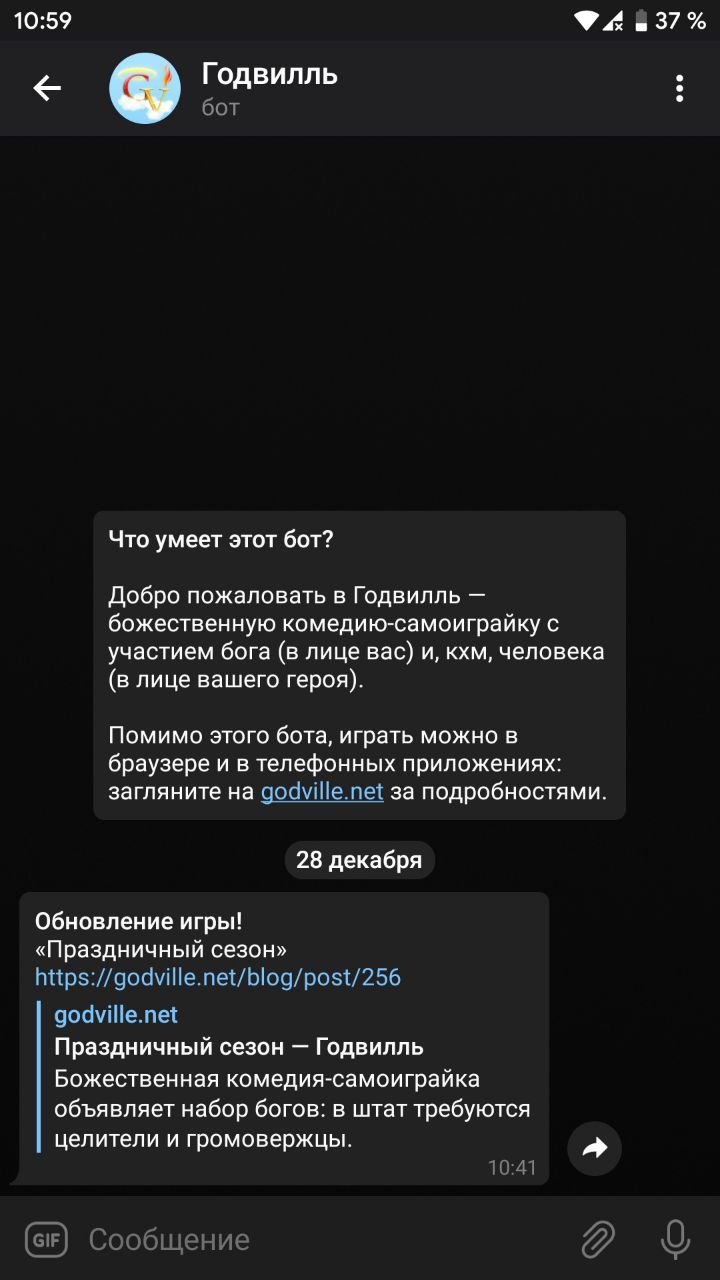Screen dimensions: 720x1280
Task: Open the Годвилль bot profile
Action: 270,88
